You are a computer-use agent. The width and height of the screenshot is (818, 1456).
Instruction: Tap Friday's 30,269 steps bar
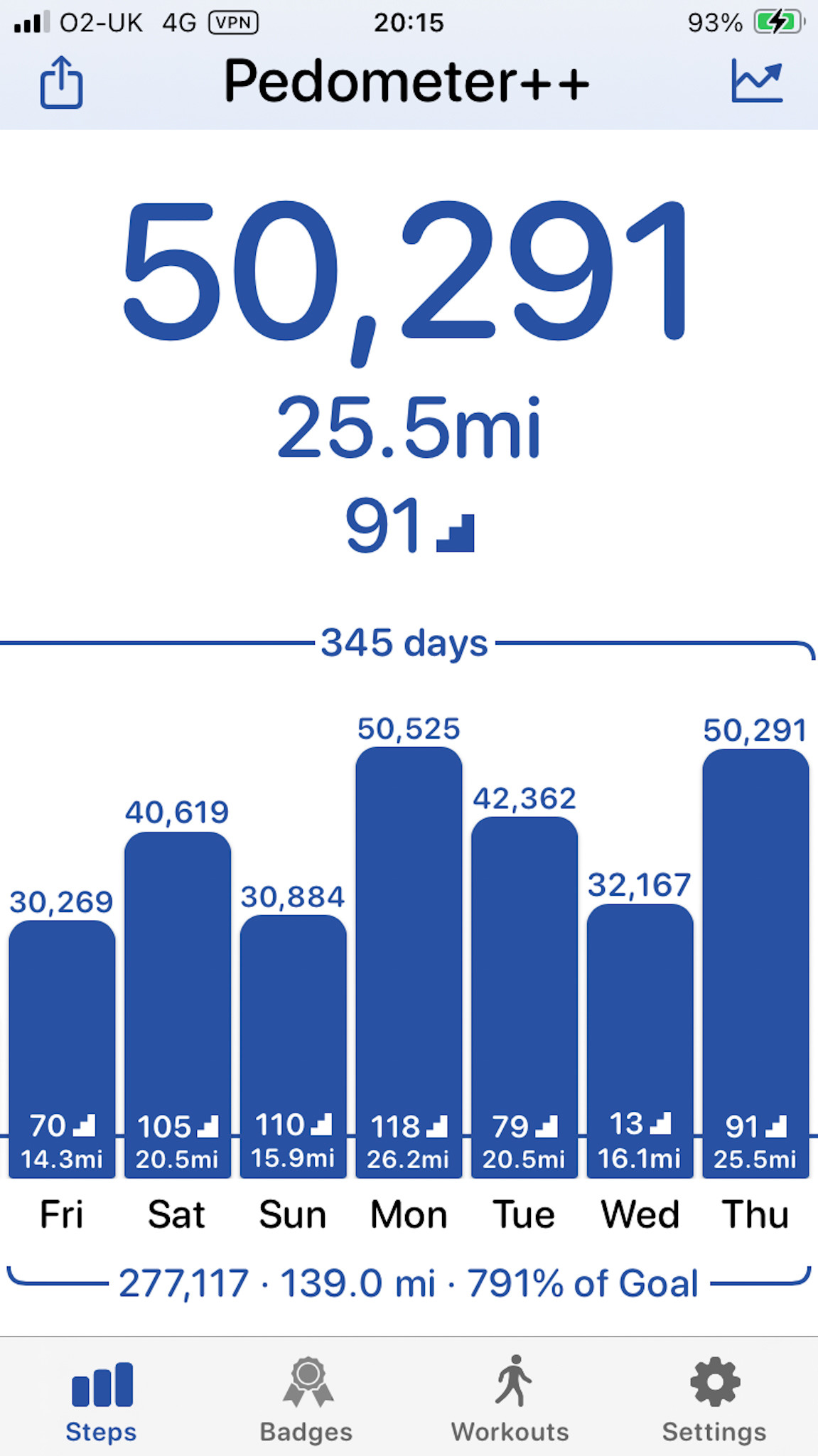(x=62, y=1049)
